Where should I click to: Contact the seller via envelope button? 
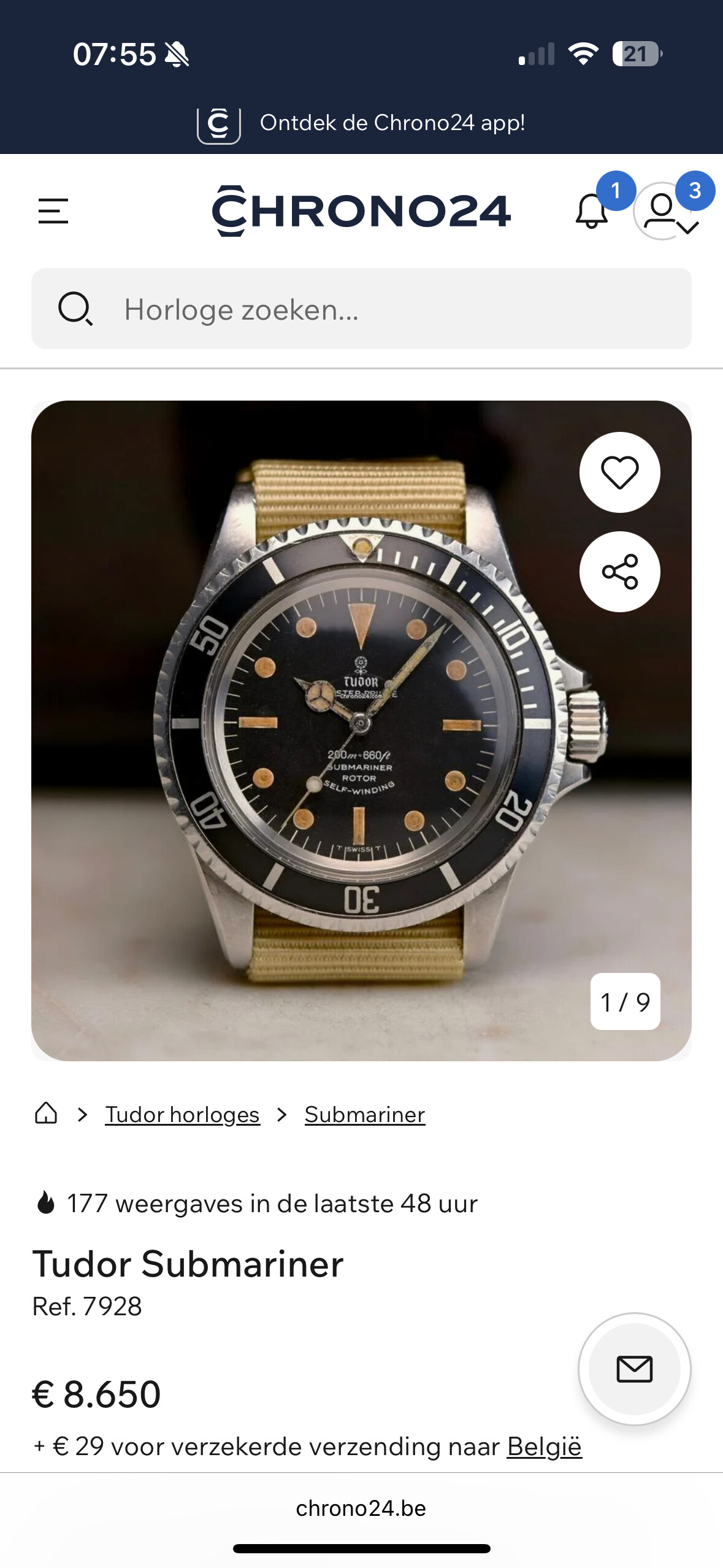pos(634,1369)
